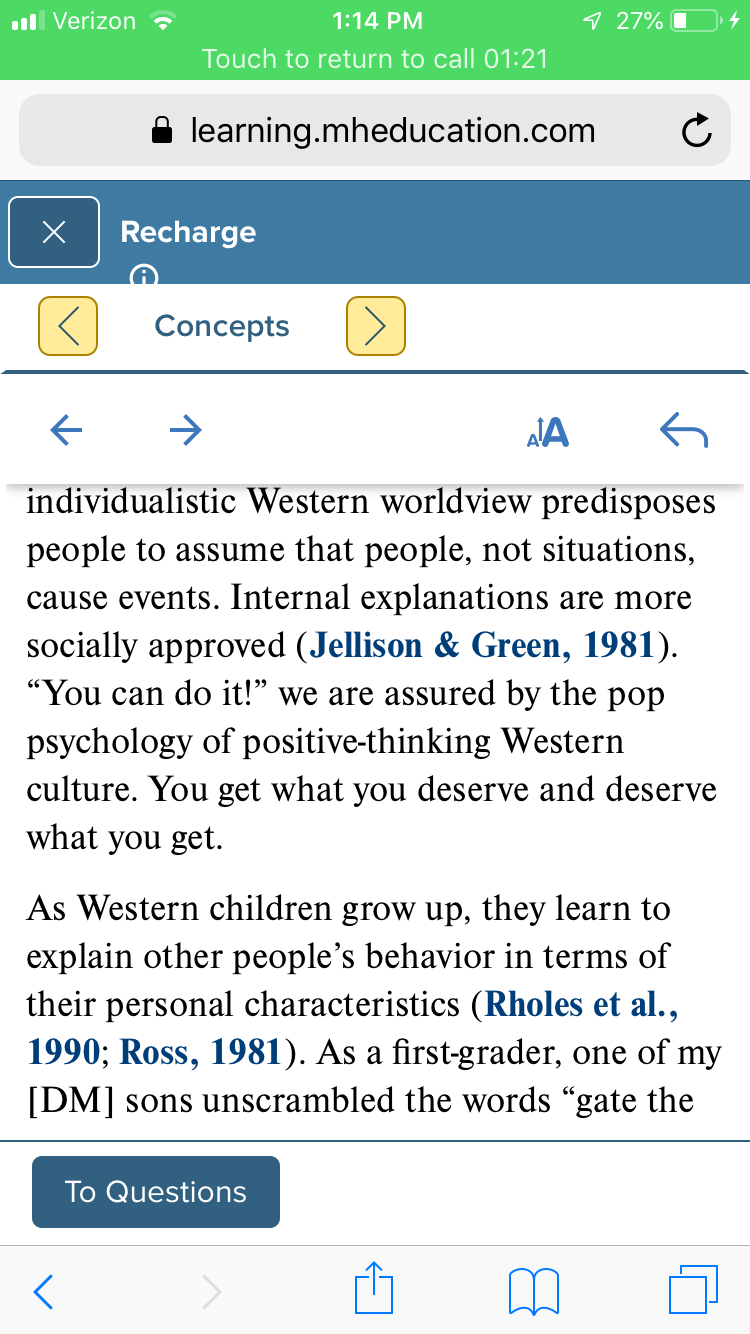The height and width of the screenshot is (1334, 750).
Task: Close the Recharge panel with the X
Action: [x=54, y=232]
